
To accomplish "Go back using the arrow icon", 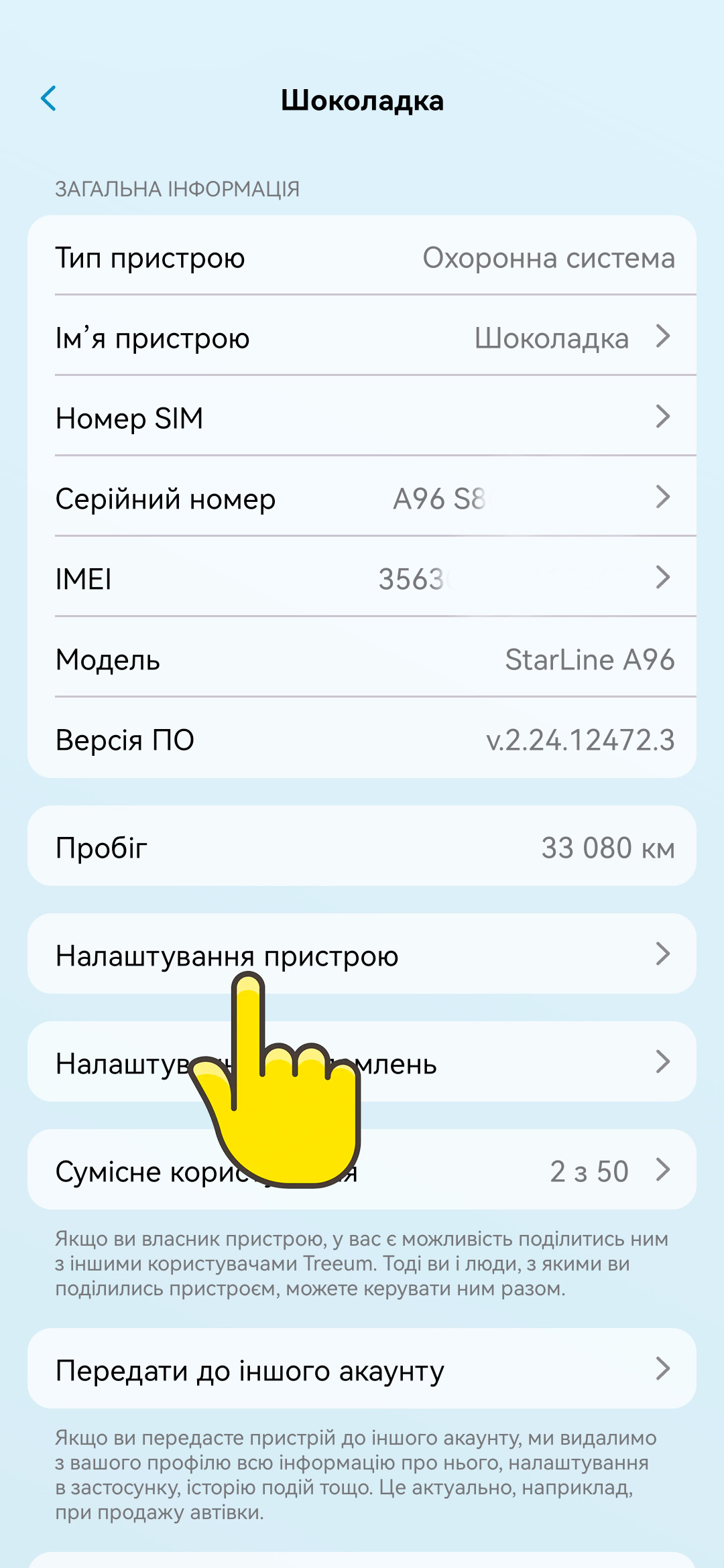I will (x=48, y=99).
